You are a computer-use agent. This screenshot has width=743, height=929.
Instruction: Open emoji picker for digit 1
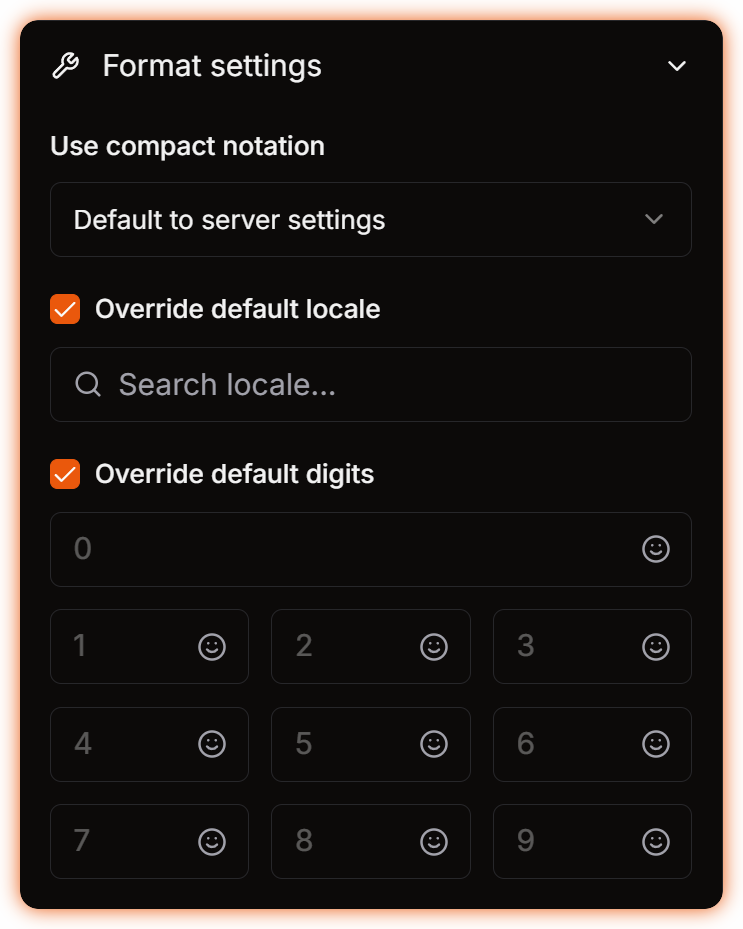[212, 647]
